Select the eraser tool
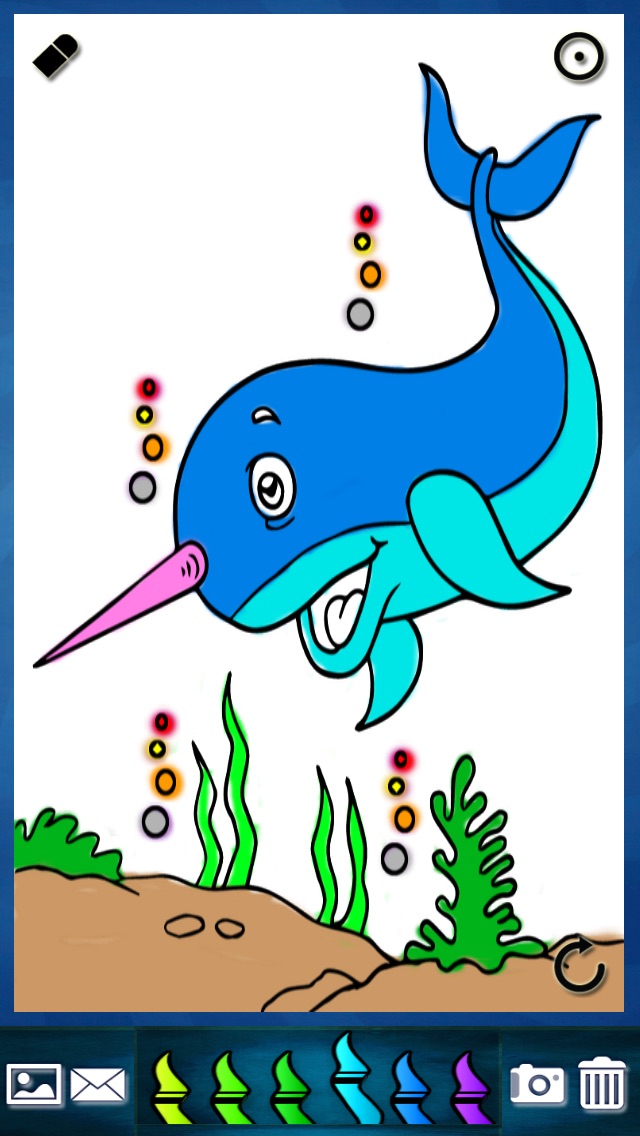The height and width of the screenshot is (1136, 640). 55,56
